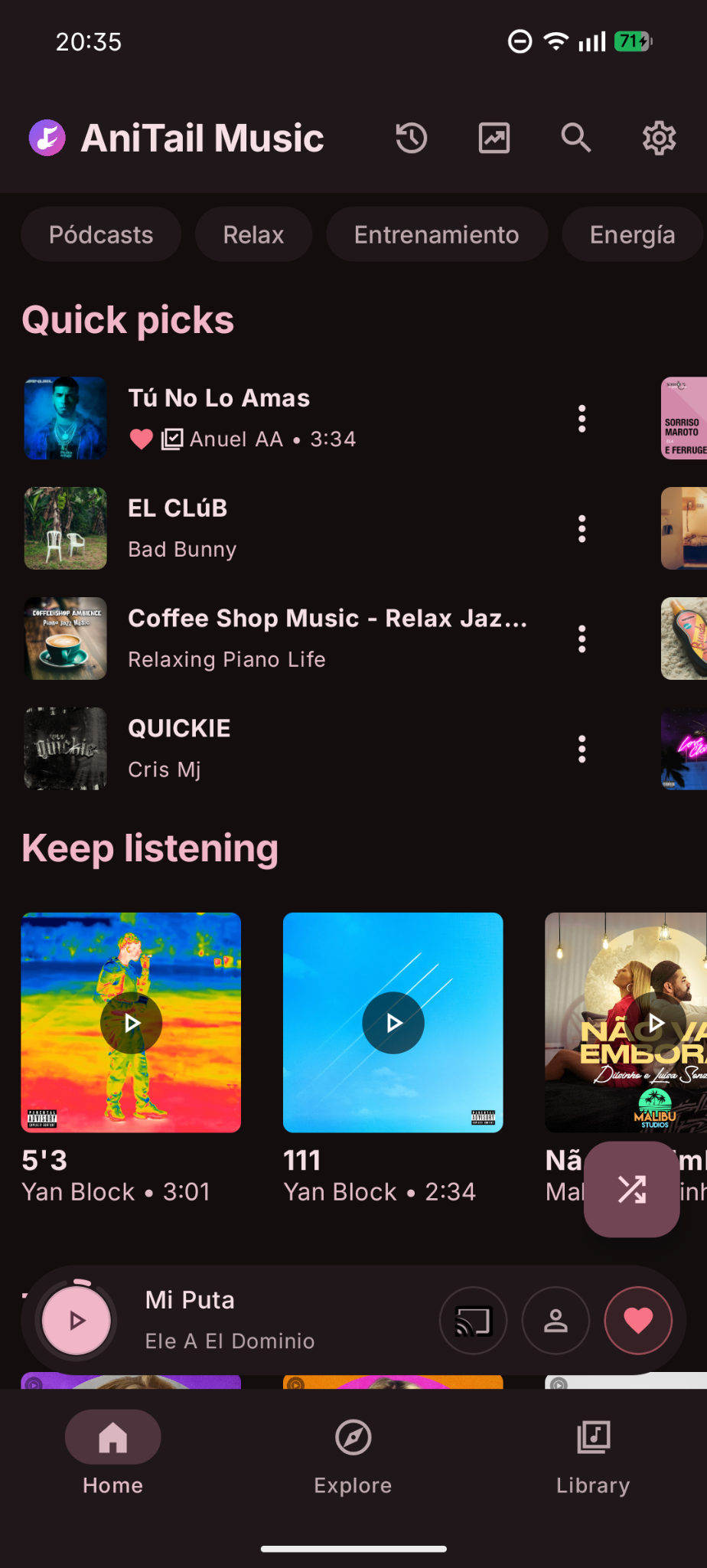This screenshot has width=707, height=1568.
Task: Open listening history
Action: [411, 139]
